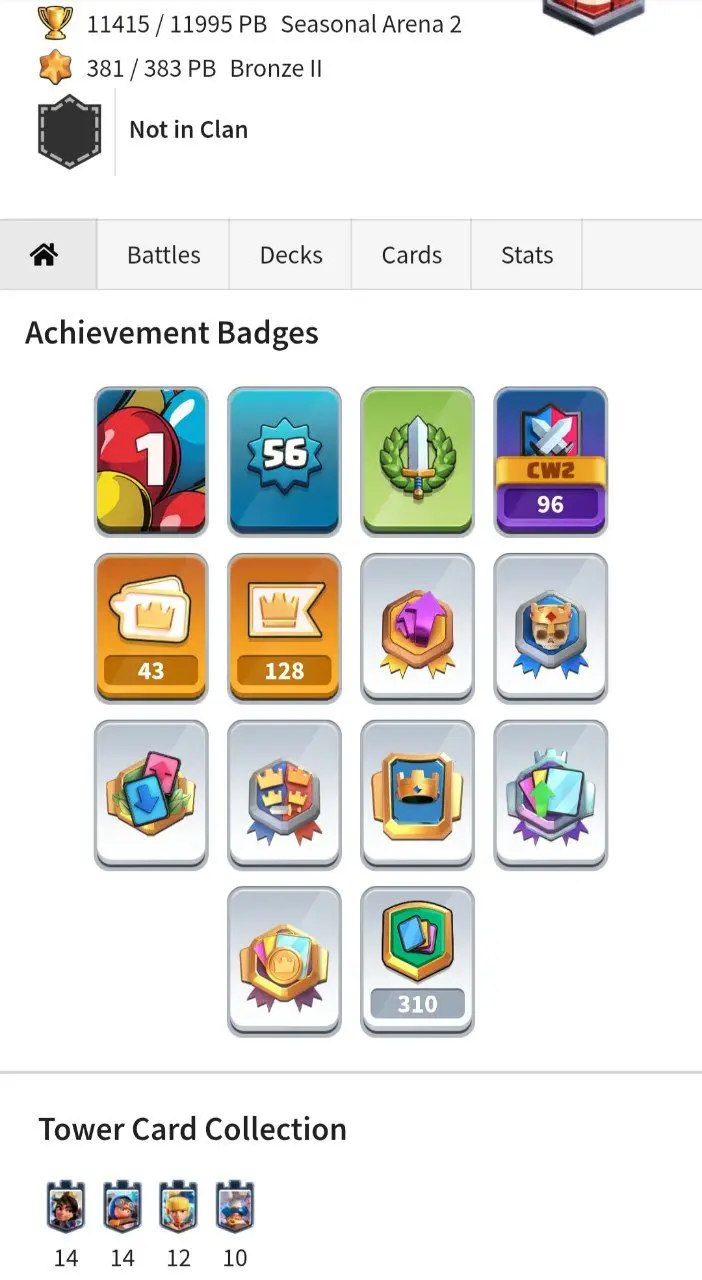Select the orange badge showing 128

coord(284,627)
